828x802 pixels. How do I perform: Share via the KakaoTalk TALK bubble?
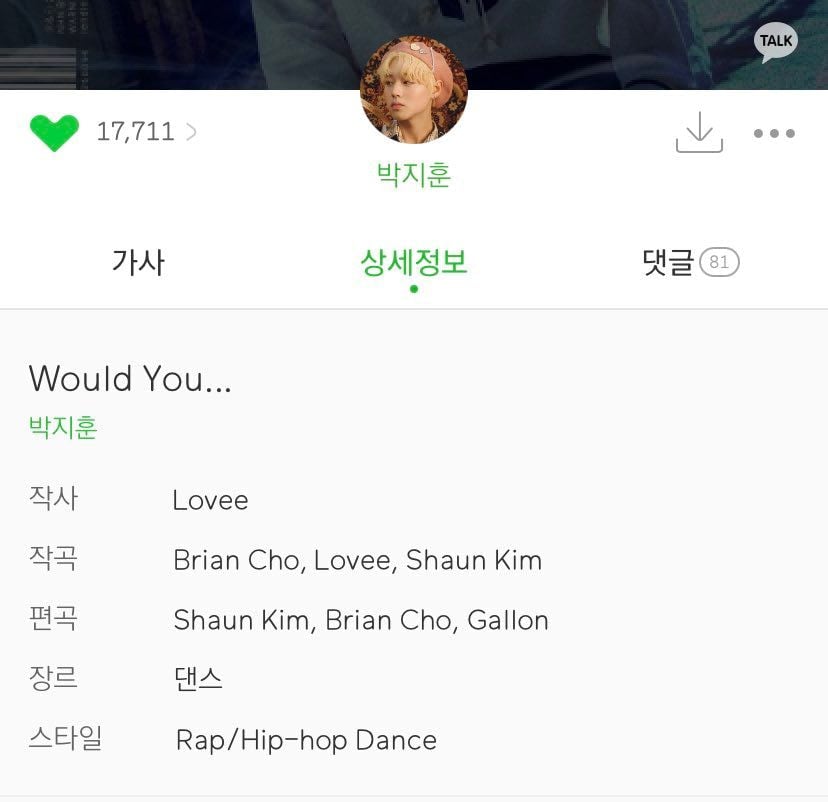point(775,42)
